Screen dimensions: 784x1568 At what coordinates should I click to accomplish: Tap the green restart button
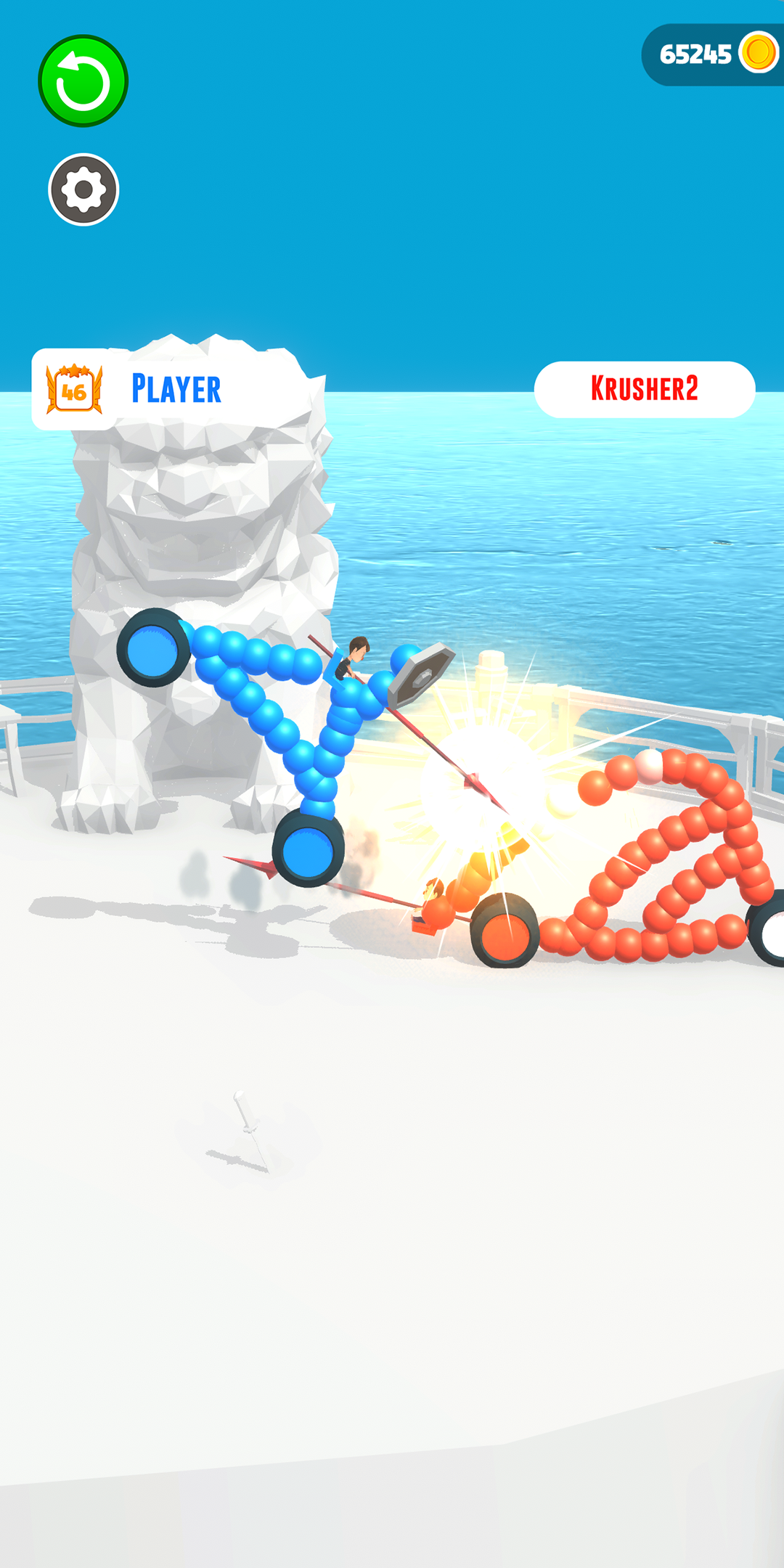tap(83, 81)
